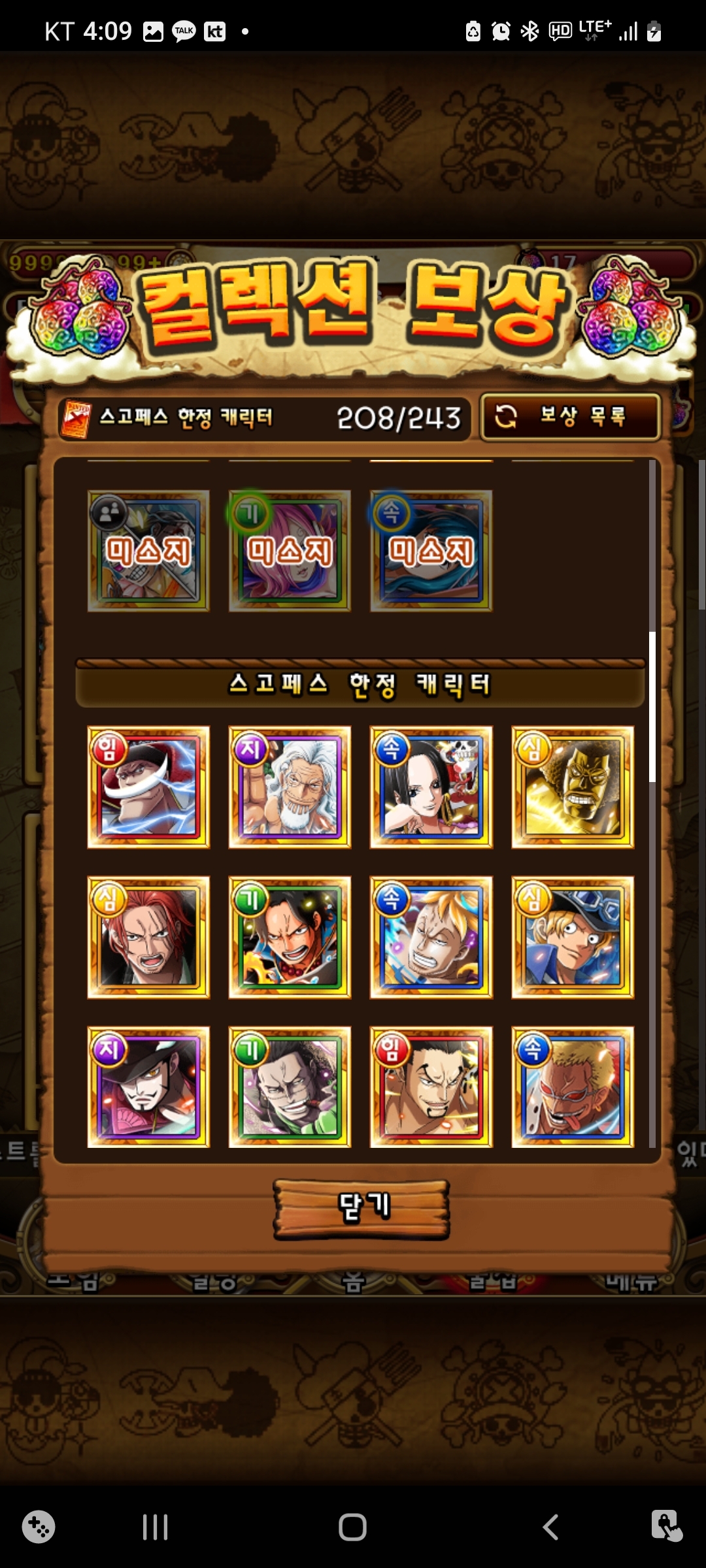Open red-haired Shanks character tile
Viewport: 706px width, 1568px height.
click(x=148, y=938)
